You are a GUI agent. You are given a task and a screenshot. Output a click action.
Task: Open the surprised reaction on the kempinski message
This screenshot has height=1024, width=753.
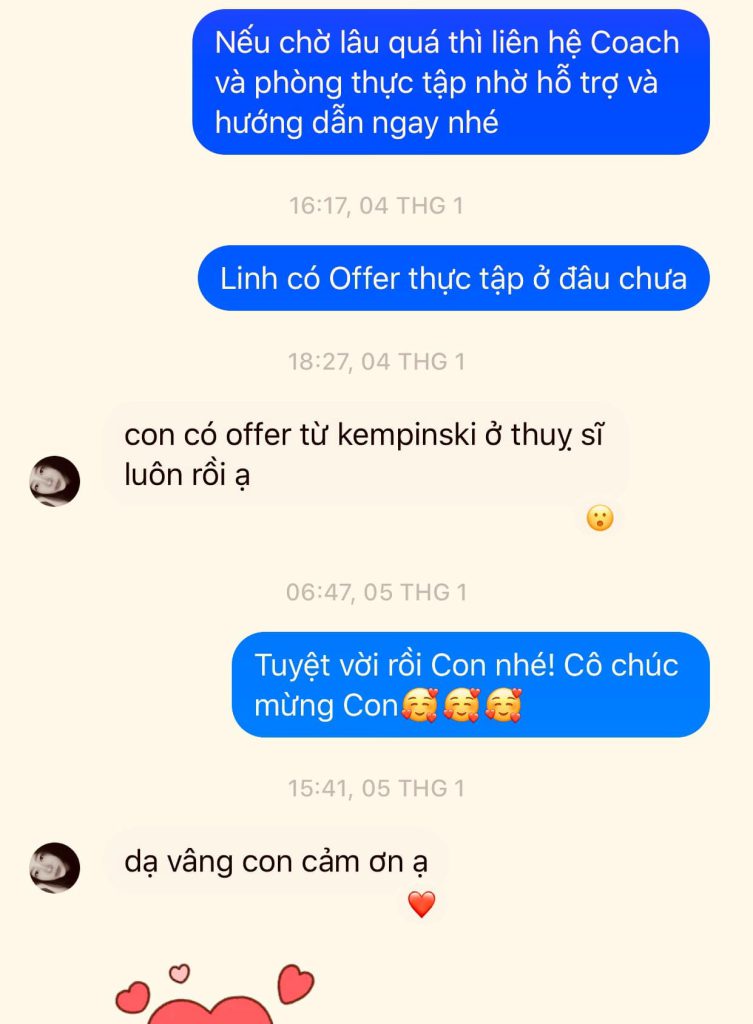point(600,518)
